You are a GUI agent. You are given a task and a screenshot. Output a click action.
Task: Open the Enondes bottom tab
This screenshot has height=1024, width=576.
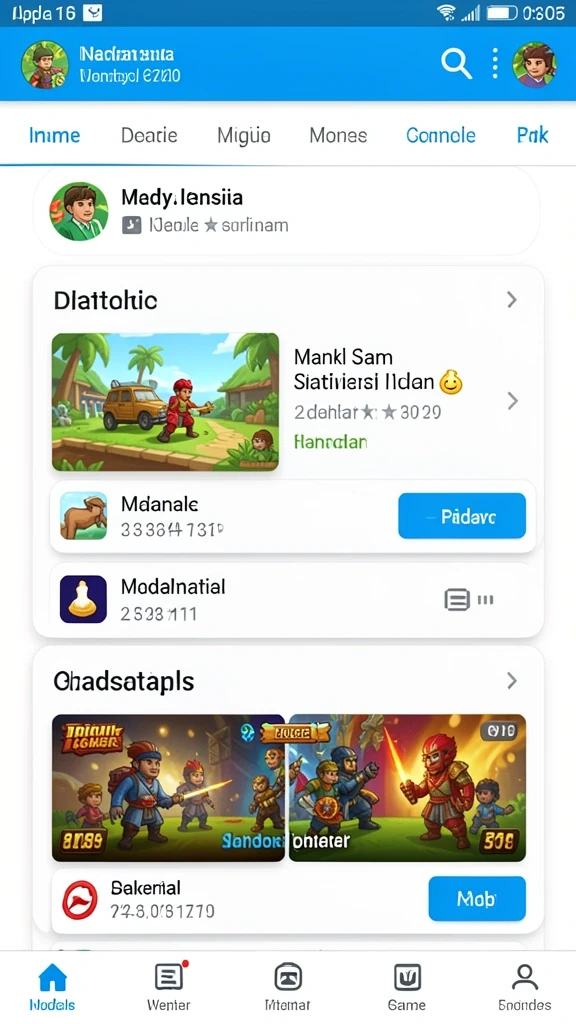[x=524, y=987]
